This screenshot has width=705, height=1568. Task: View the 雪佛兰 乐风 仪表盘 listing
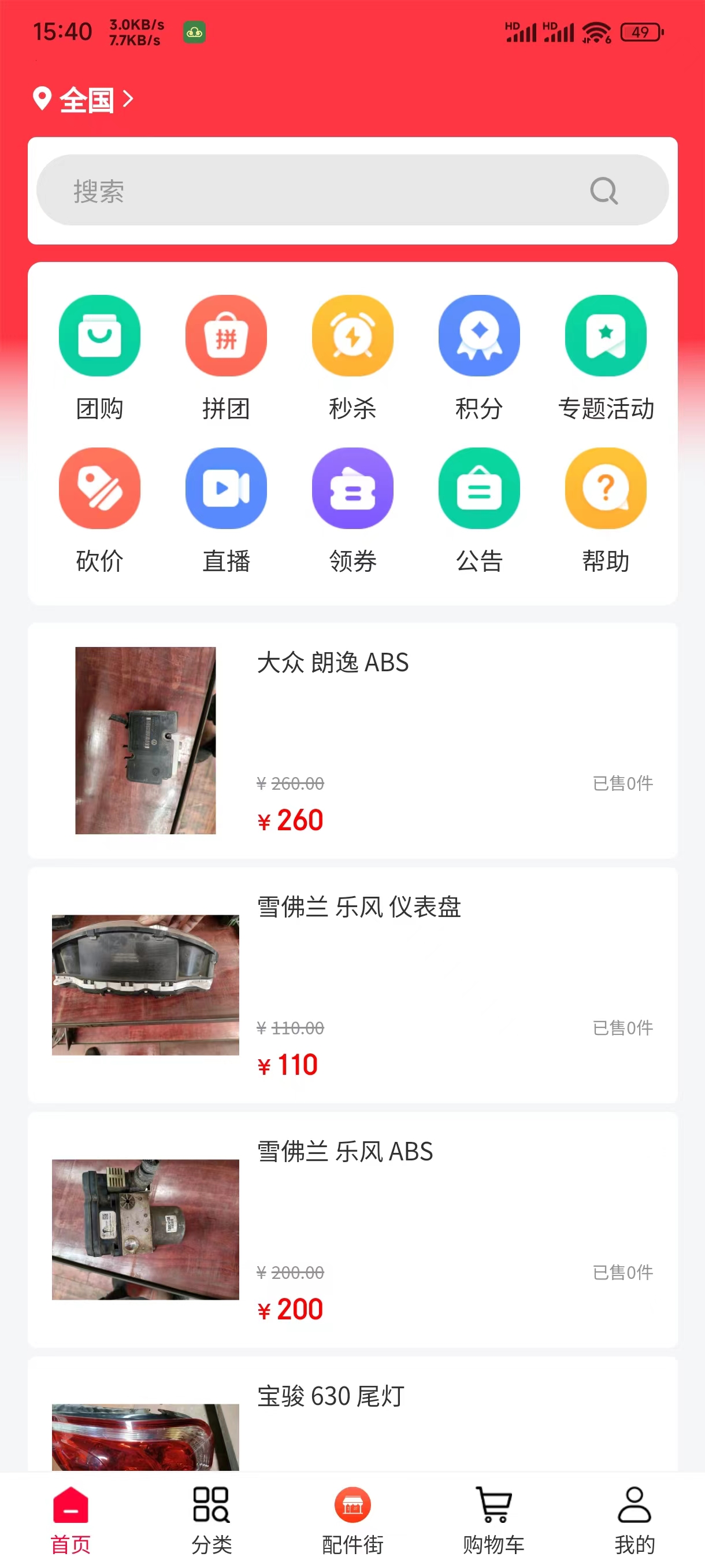click(352, 985)
